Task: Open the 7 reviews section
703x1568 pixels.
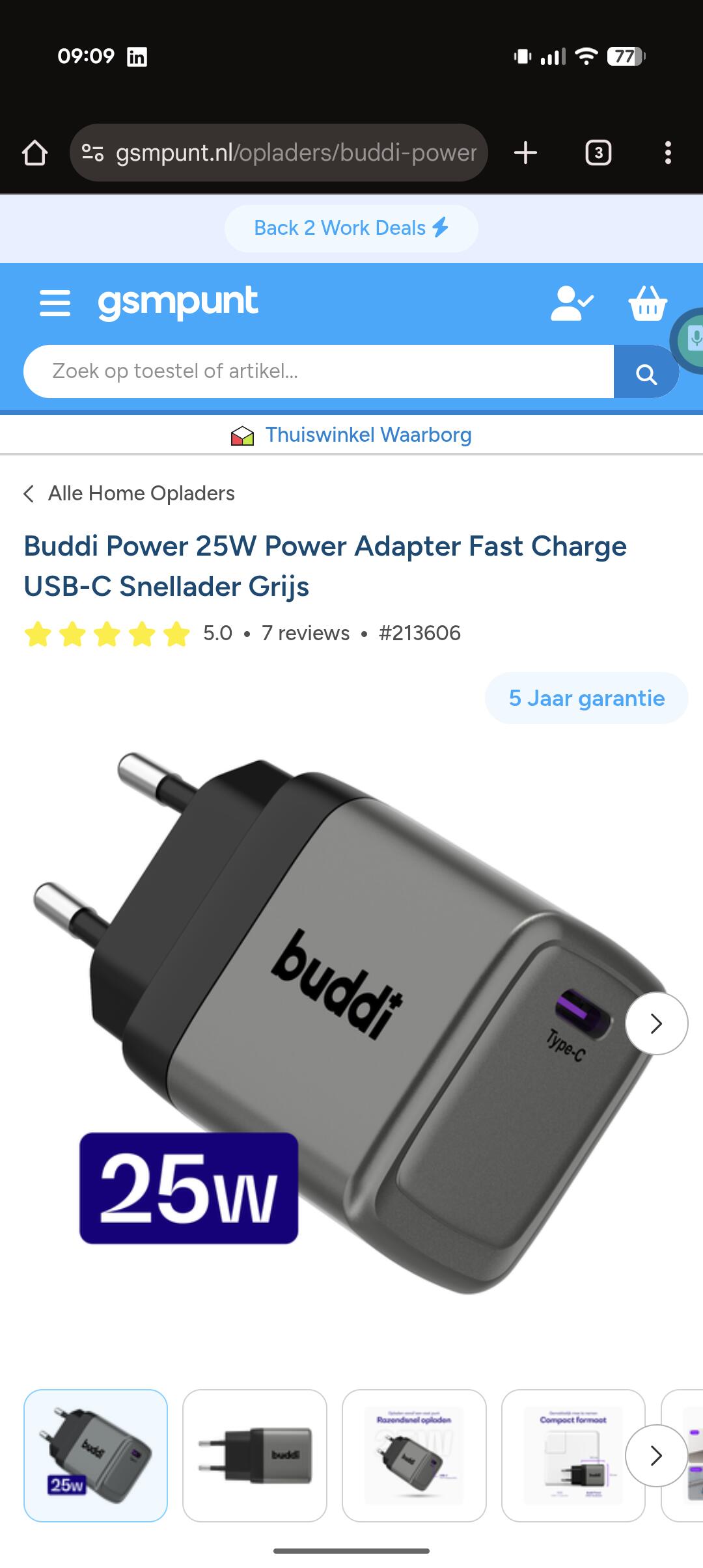Action: pos(305,633)
